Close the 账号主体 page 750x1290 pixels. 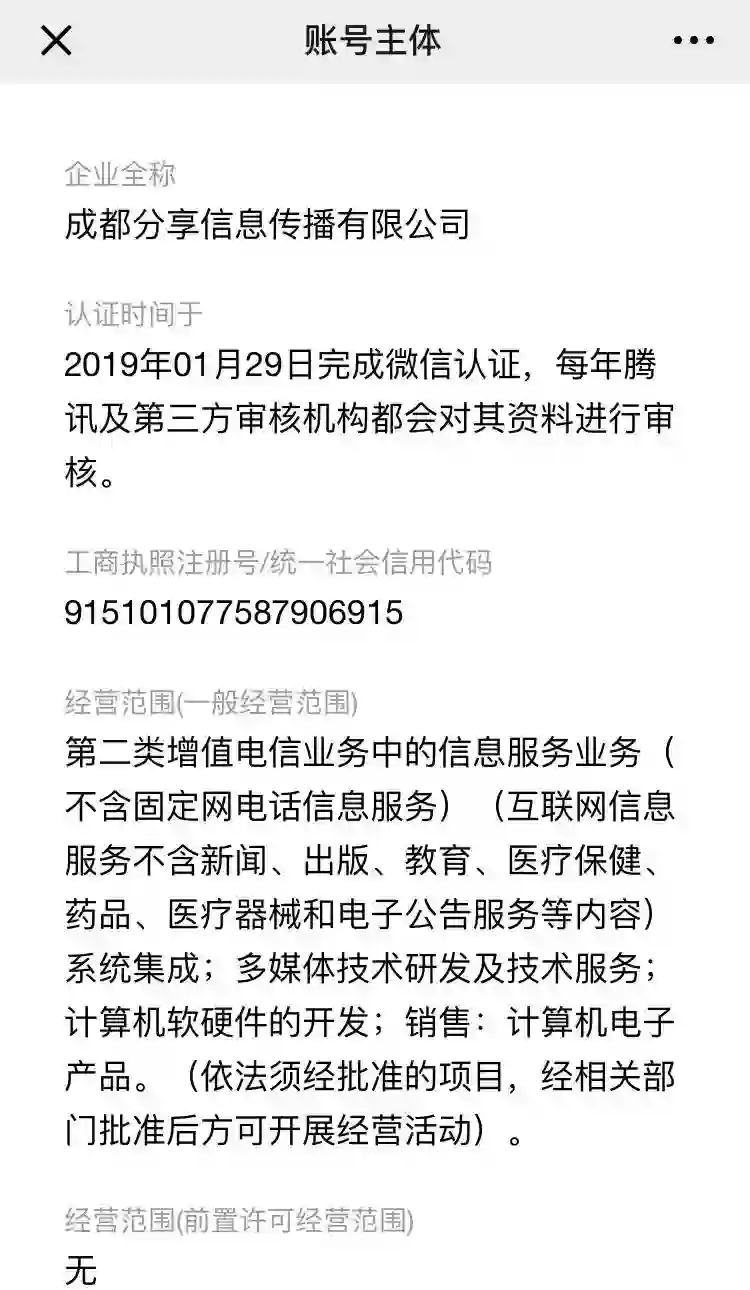click(56, 41)
